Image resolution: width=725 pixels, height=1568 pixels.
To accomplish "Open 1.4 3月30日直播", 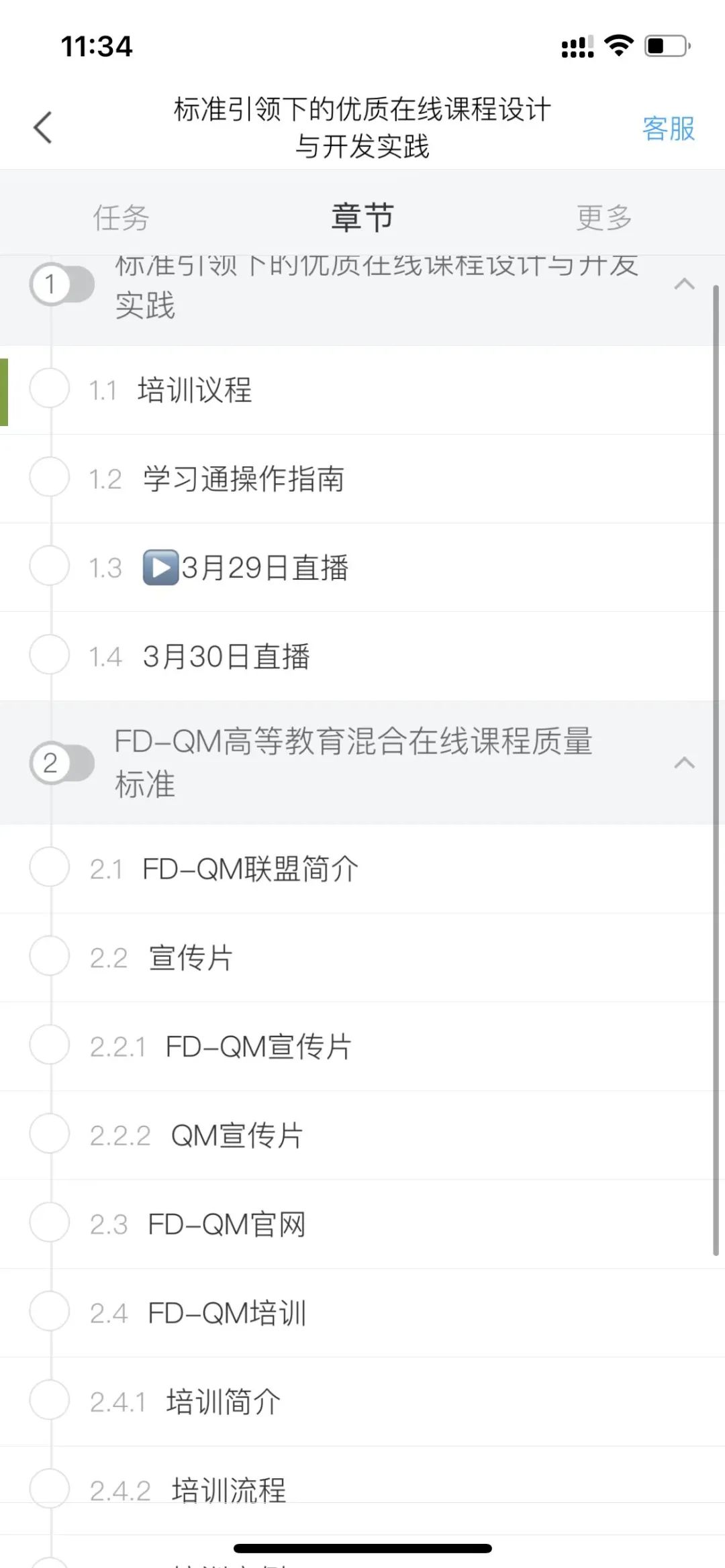I will coord(226,657).
